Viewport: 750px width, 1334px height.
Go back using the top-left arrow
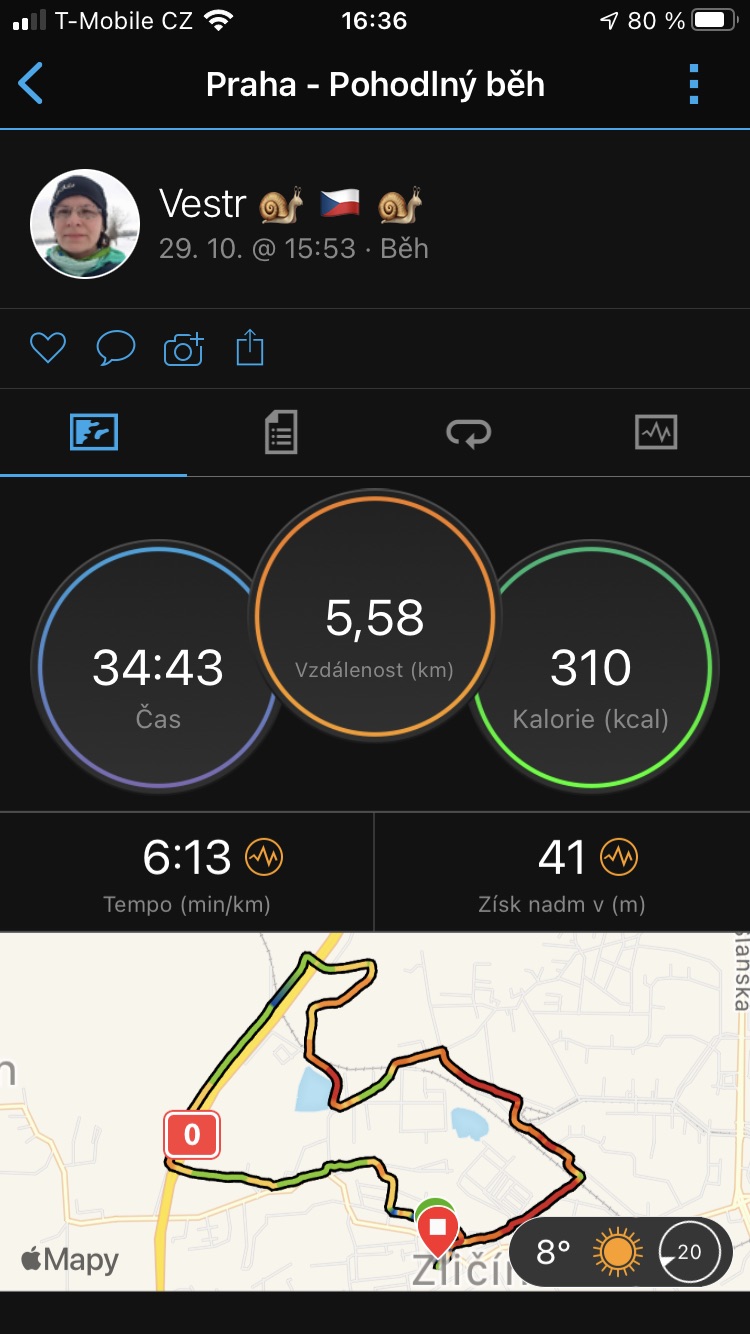[x=31, y=84]
